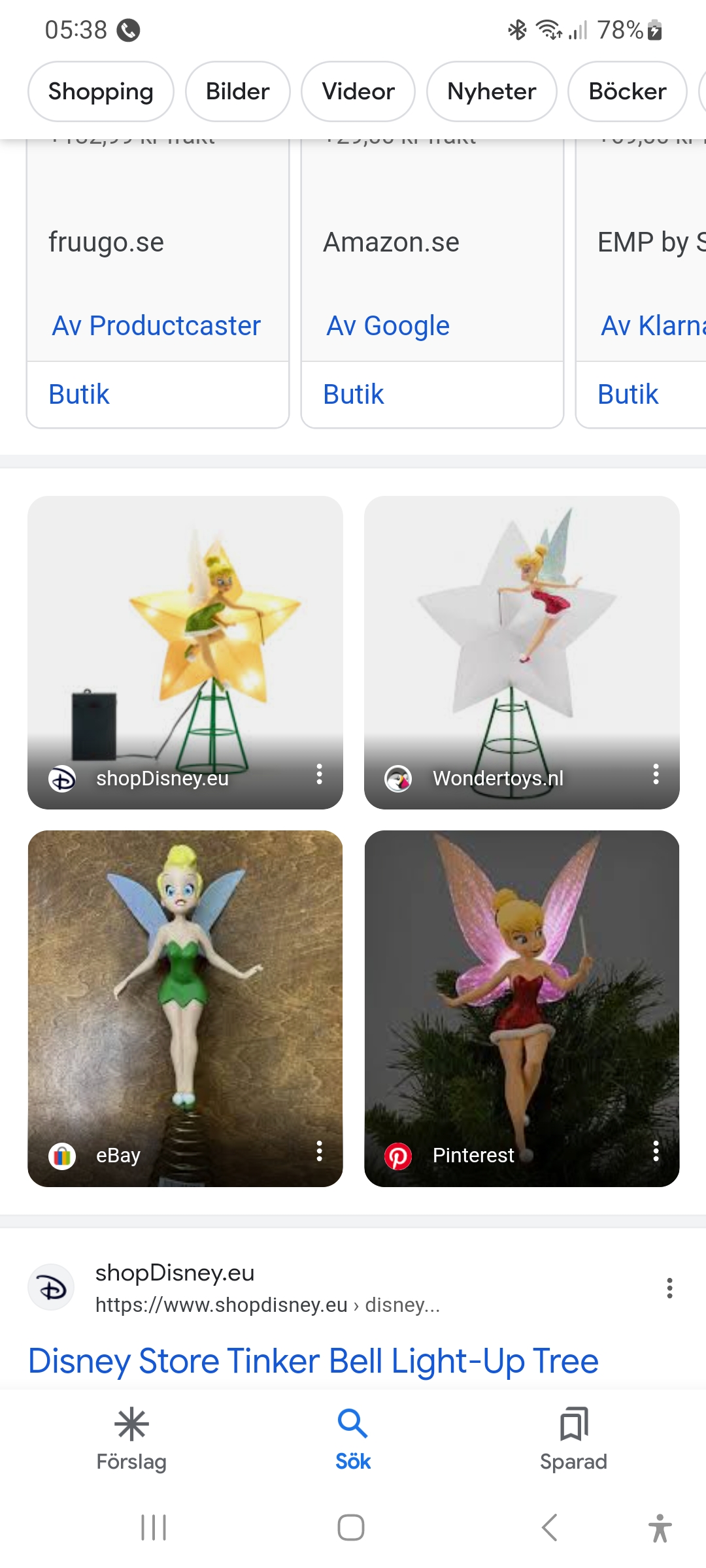Open options for the eBay image
The width and height of the screenshot is (706, 1568).
pos(319,1151)
